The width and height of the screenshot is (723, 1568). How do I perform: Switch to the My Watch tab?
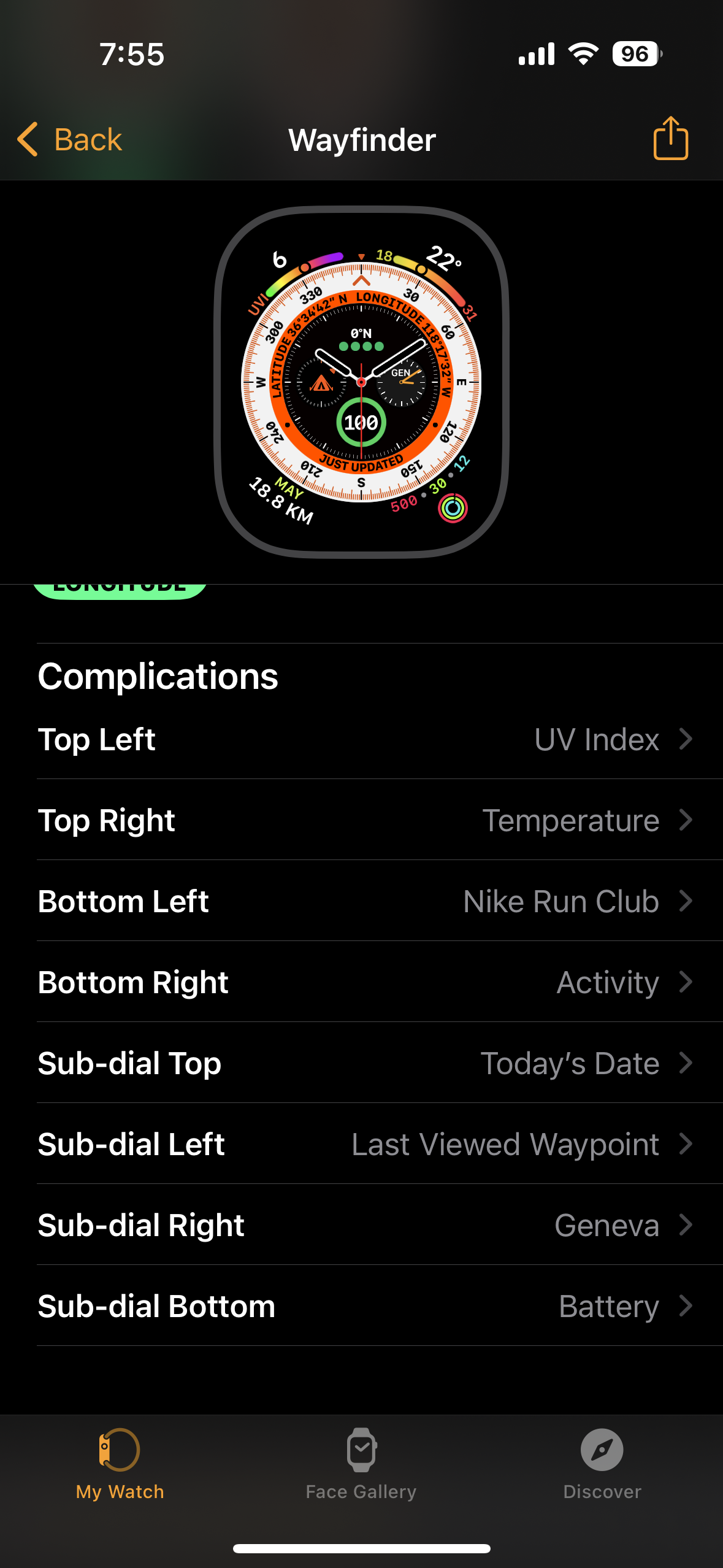(120, 1463)
